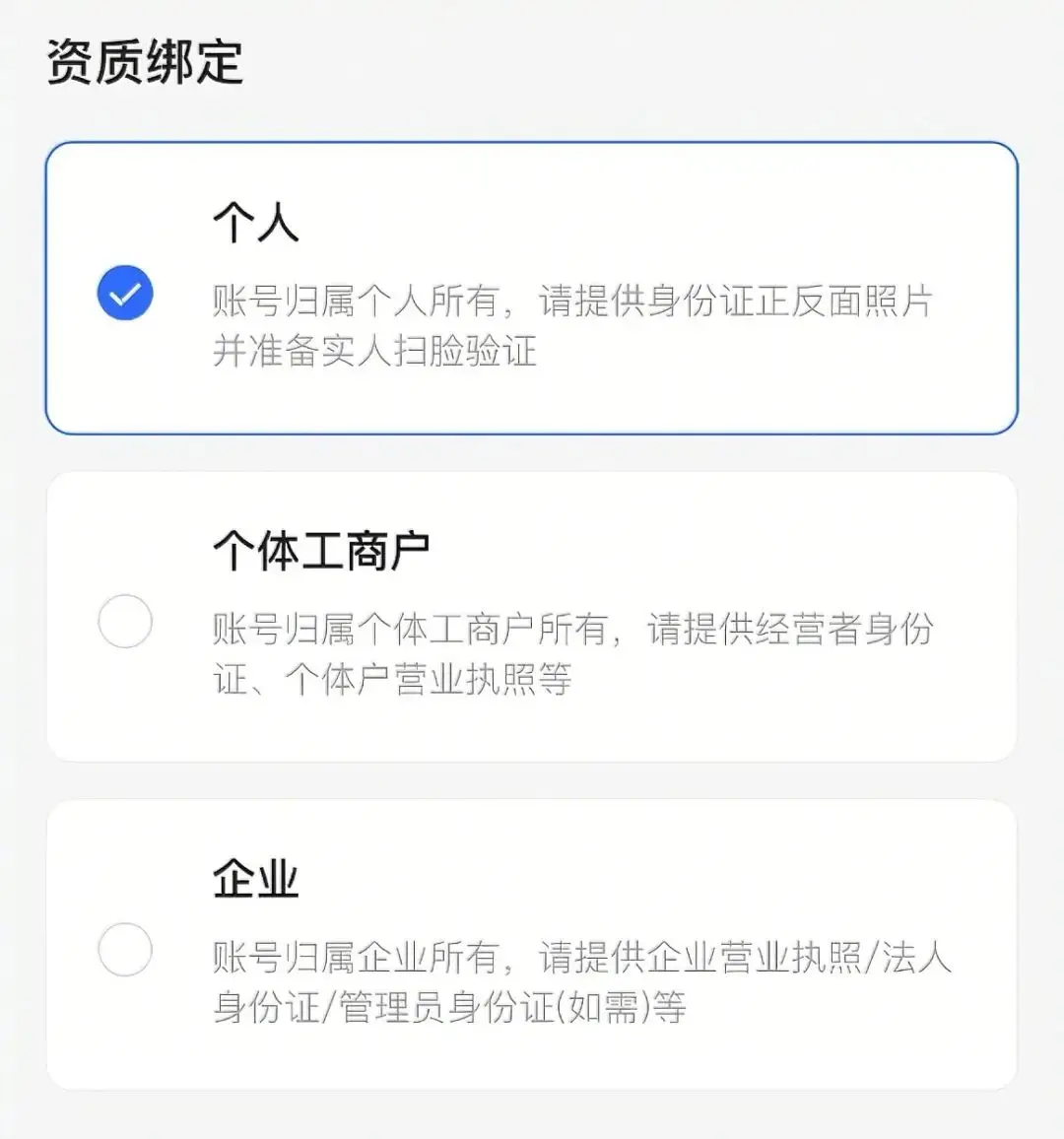The width and height of the screenshot is (1064, 1139).
Task: Click the blue border of the selected card
Action: 532,144
